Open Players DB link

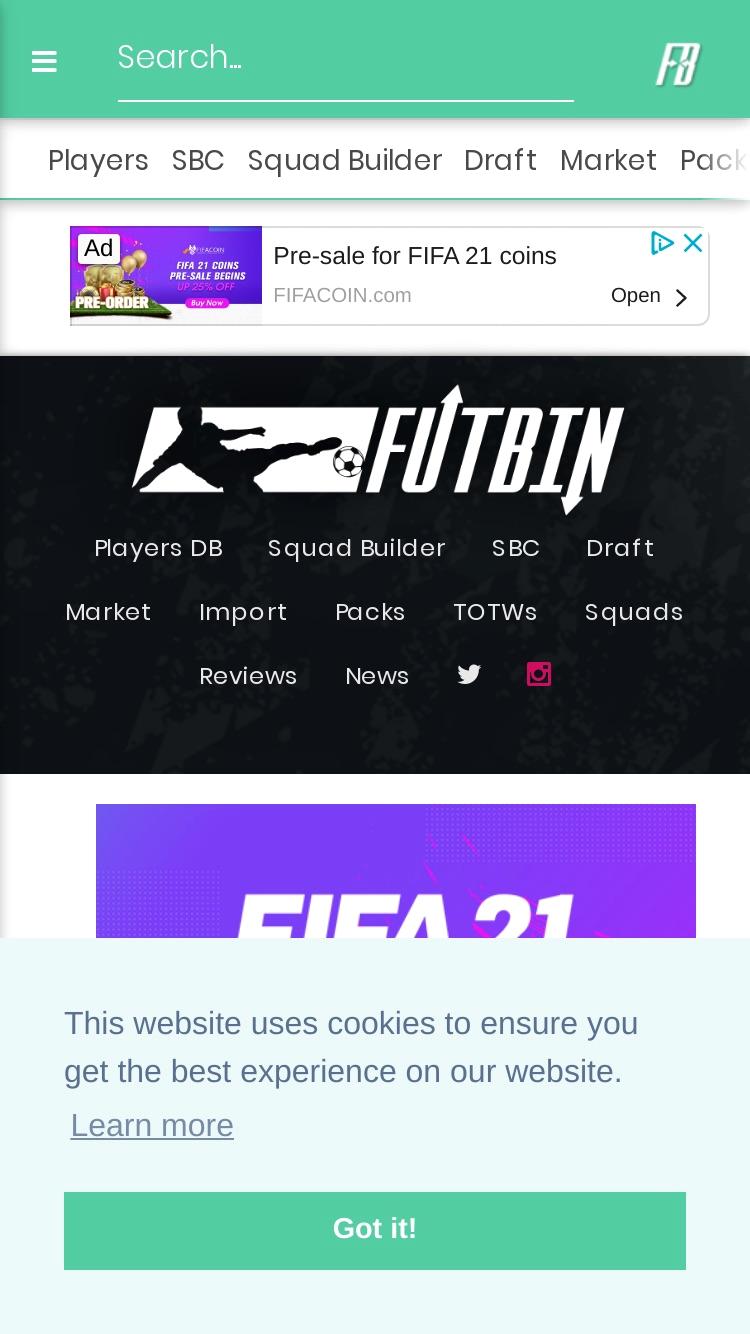pyautogui.click(x=158, y=548)
